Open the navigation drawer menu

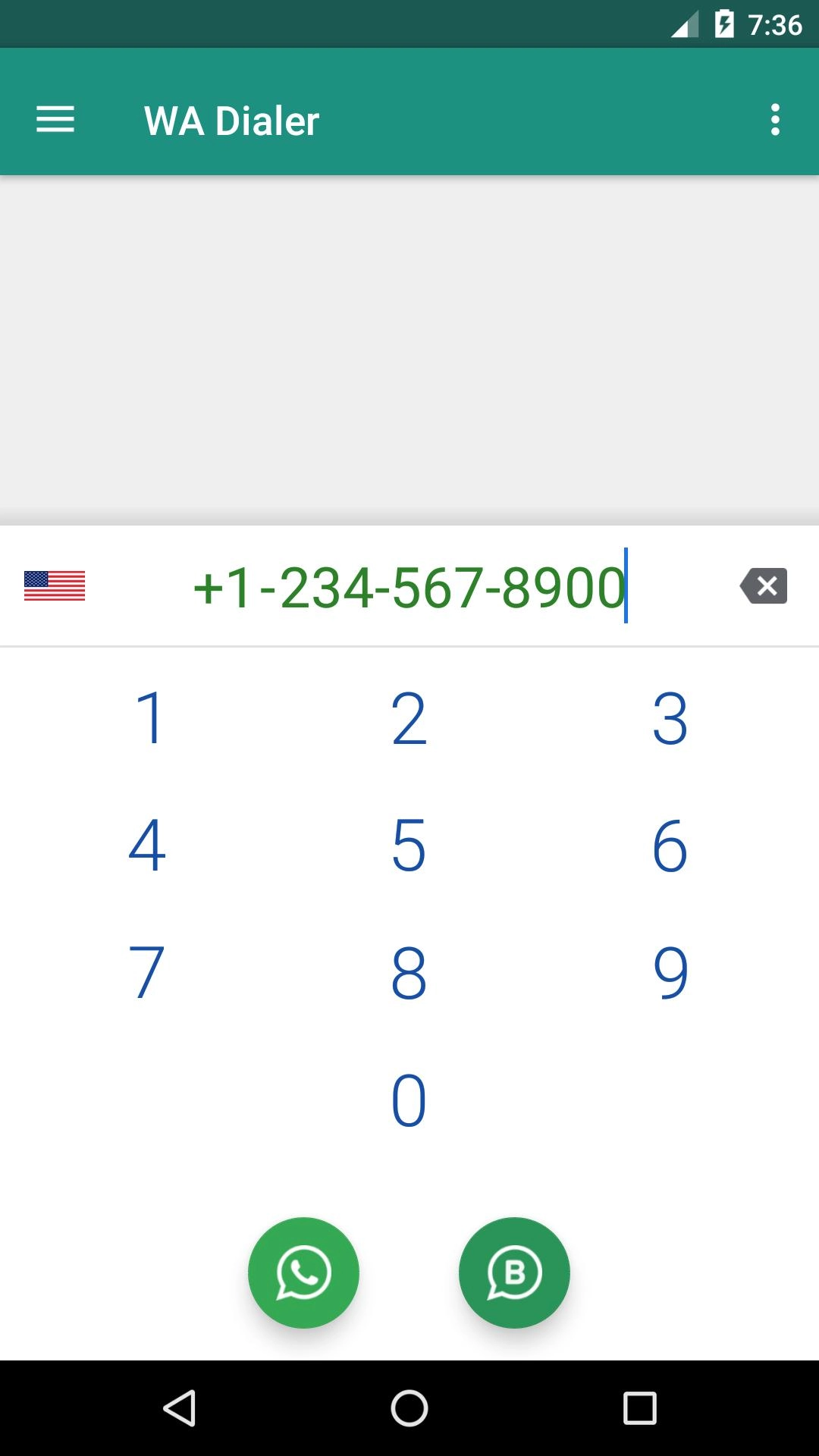tap(55, 120)
